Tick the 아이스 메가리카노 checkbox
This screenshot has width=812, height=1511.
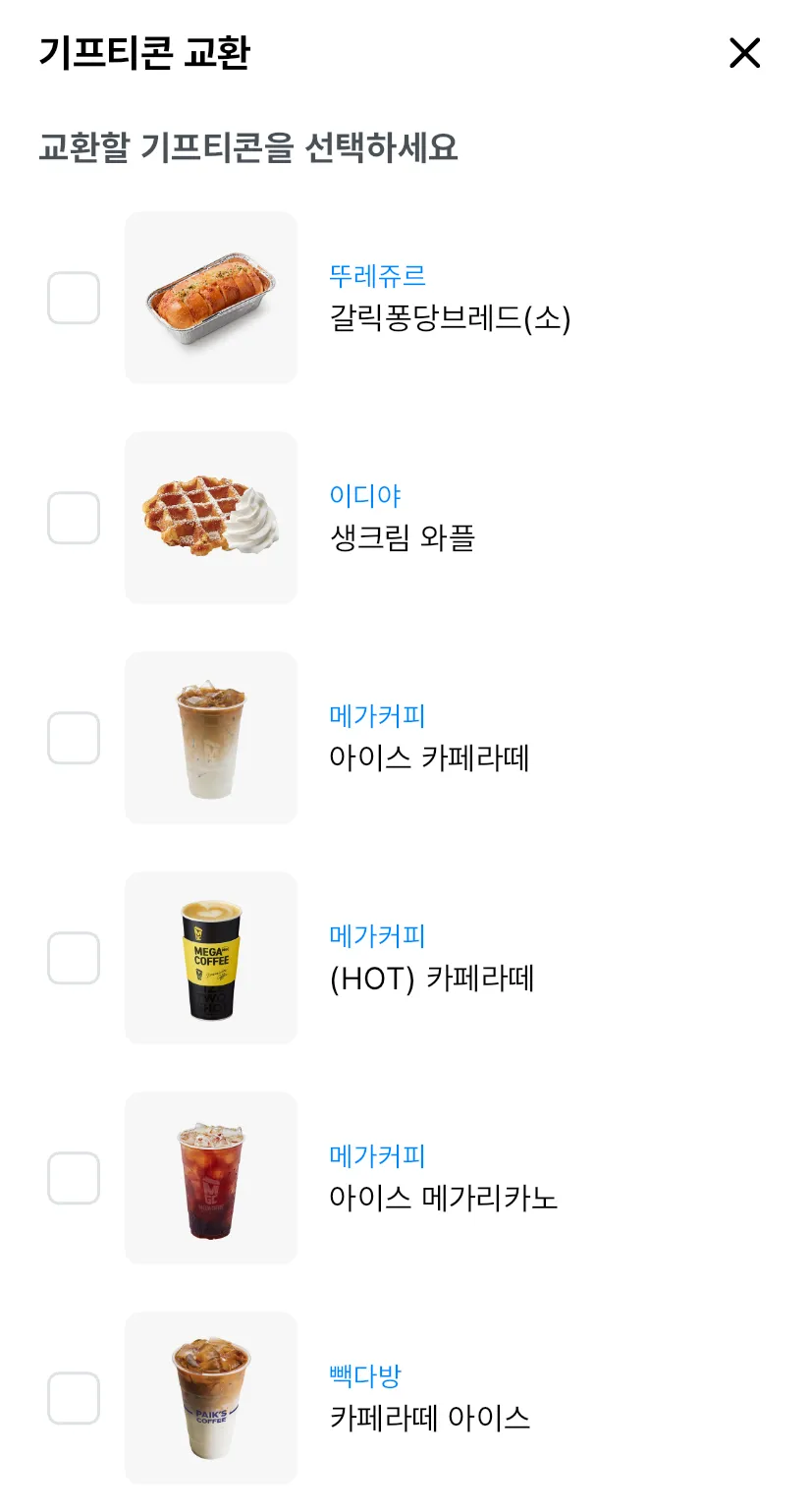click(74, 1175)
